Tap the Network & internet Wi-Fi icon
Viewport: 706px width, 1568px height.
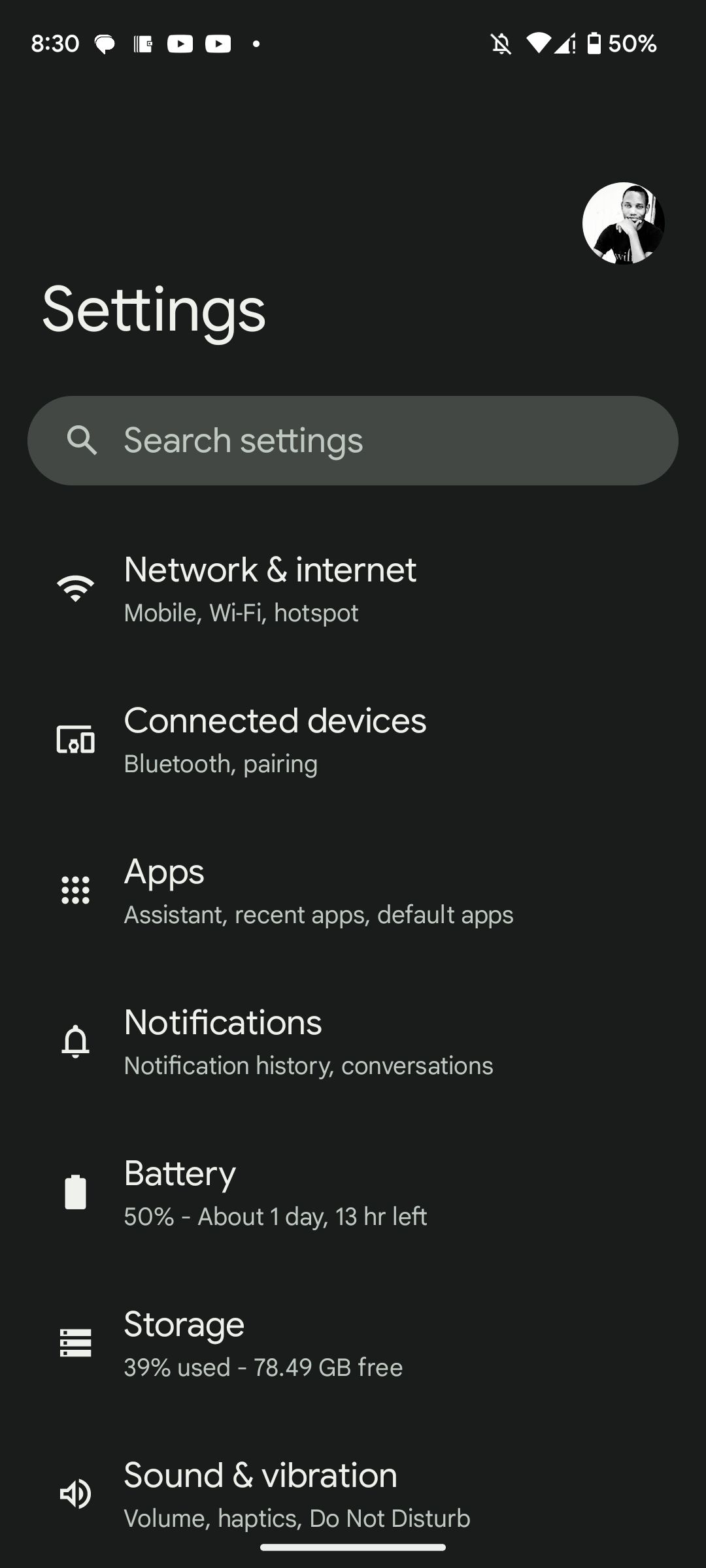[x=75, y=588]
